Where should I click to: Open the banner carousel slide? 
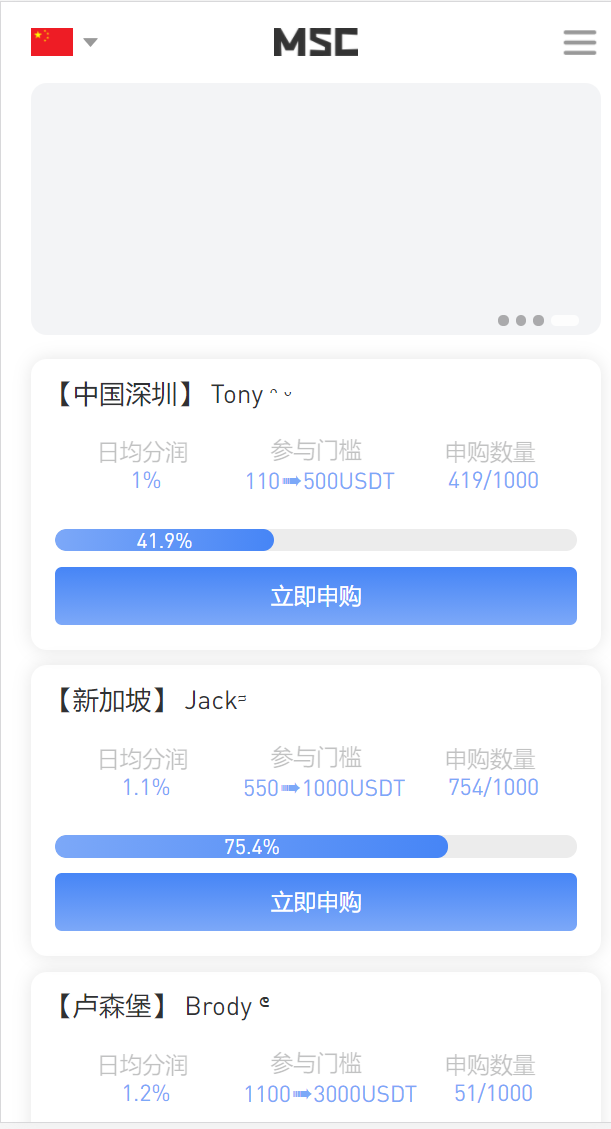316,209
